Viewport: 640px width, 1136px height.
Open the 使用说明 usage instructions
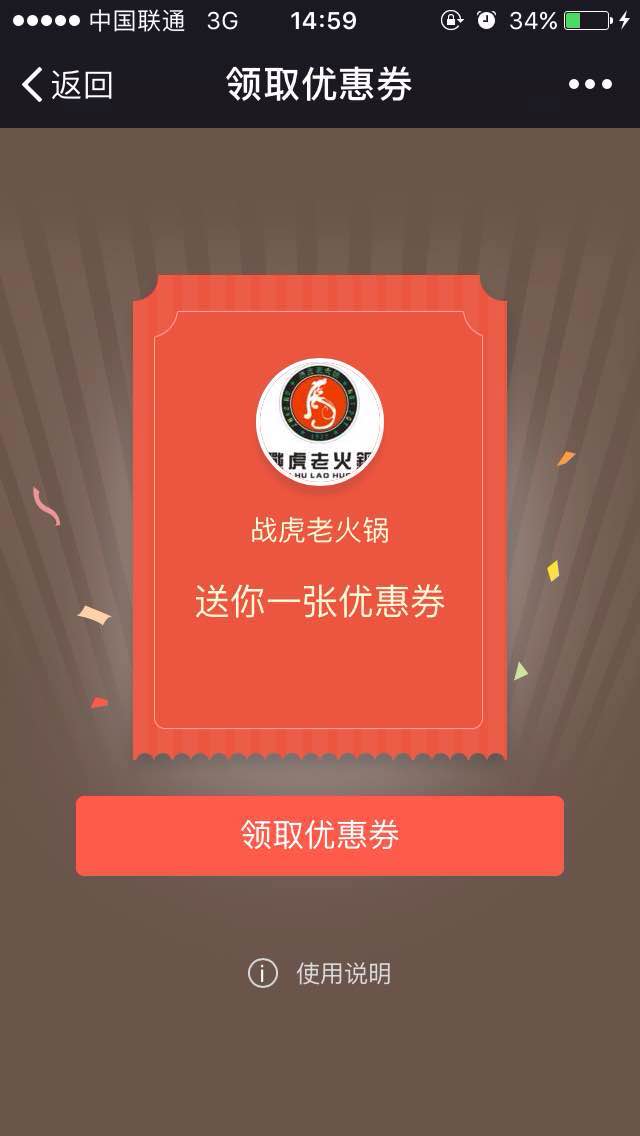(320, 973)
